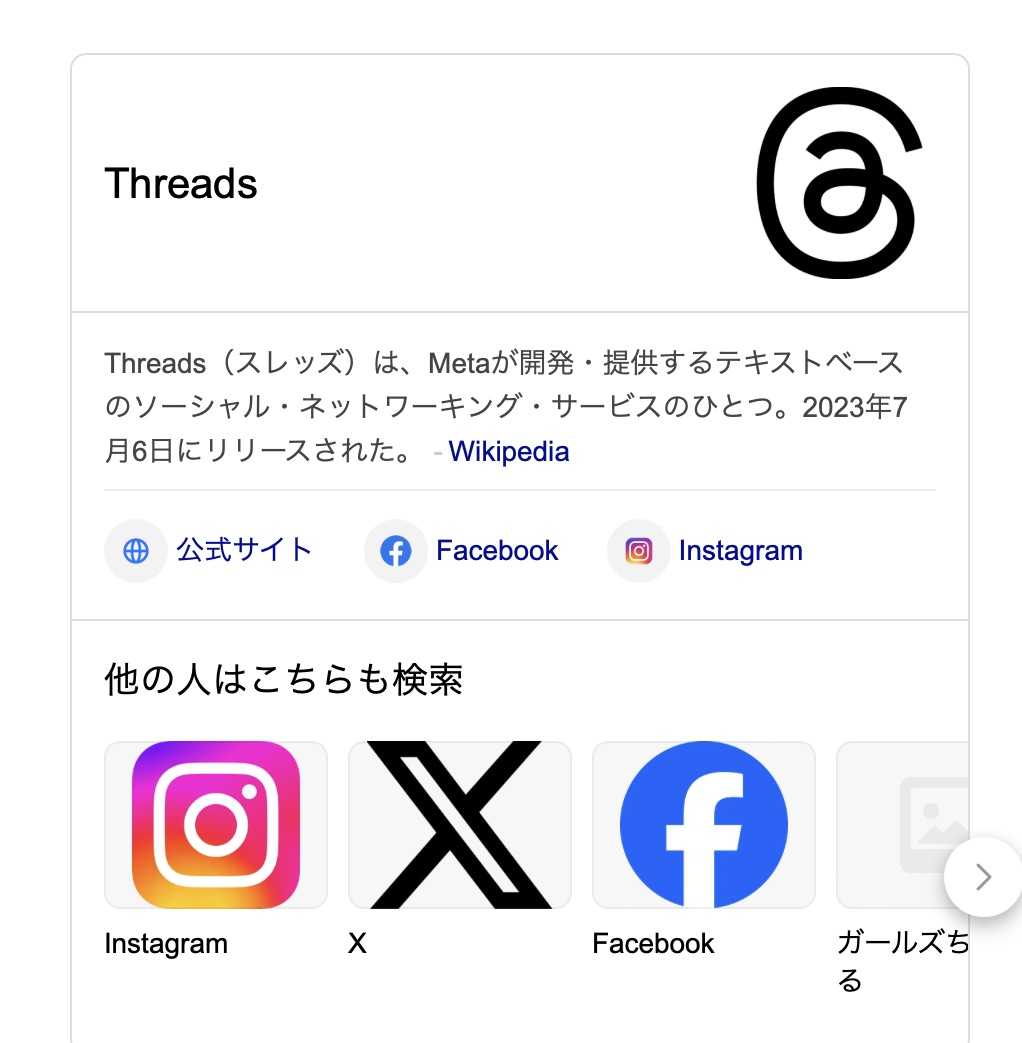Open the Wikipedia link for Threads
The image size is (1022, 1043).
coord(508,452)
